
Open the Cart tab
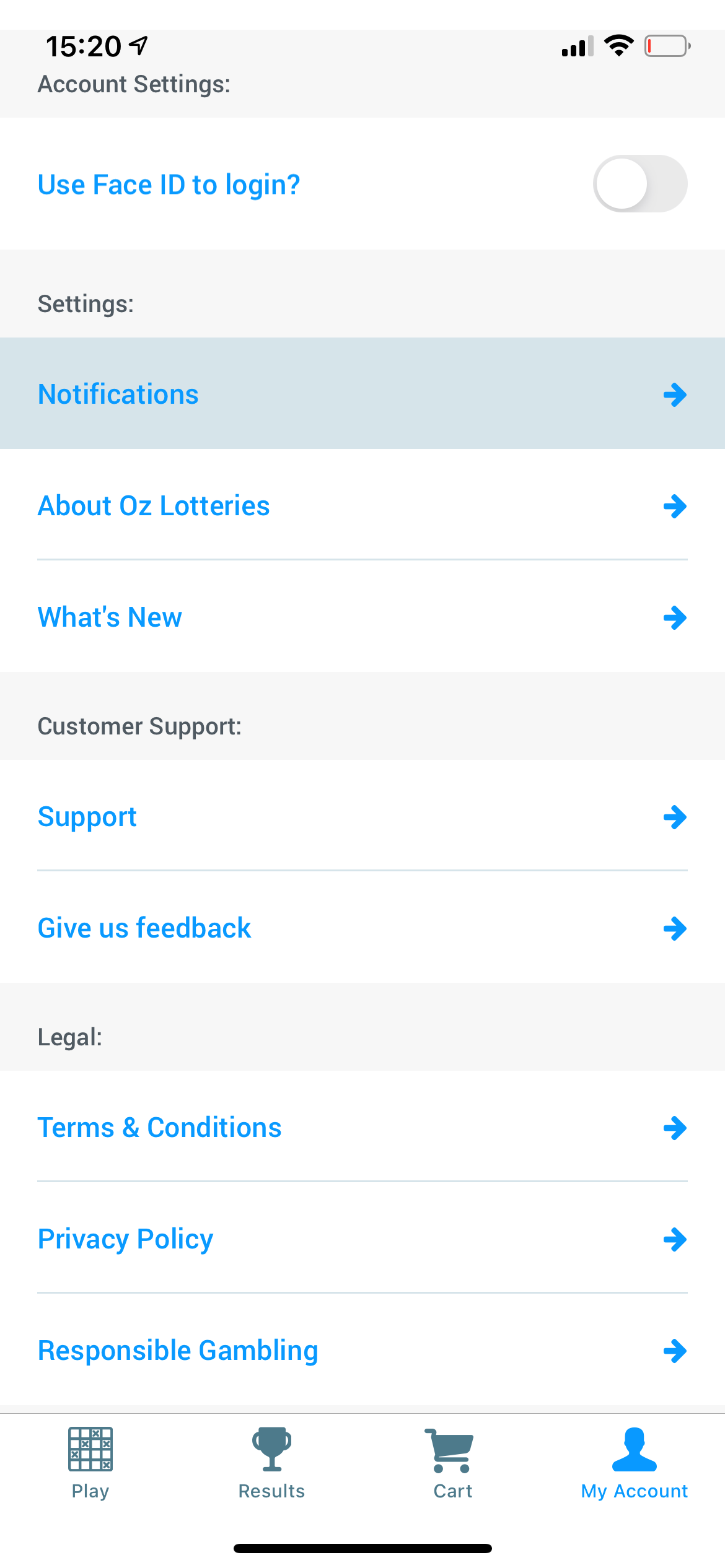tap(452, 1463)
